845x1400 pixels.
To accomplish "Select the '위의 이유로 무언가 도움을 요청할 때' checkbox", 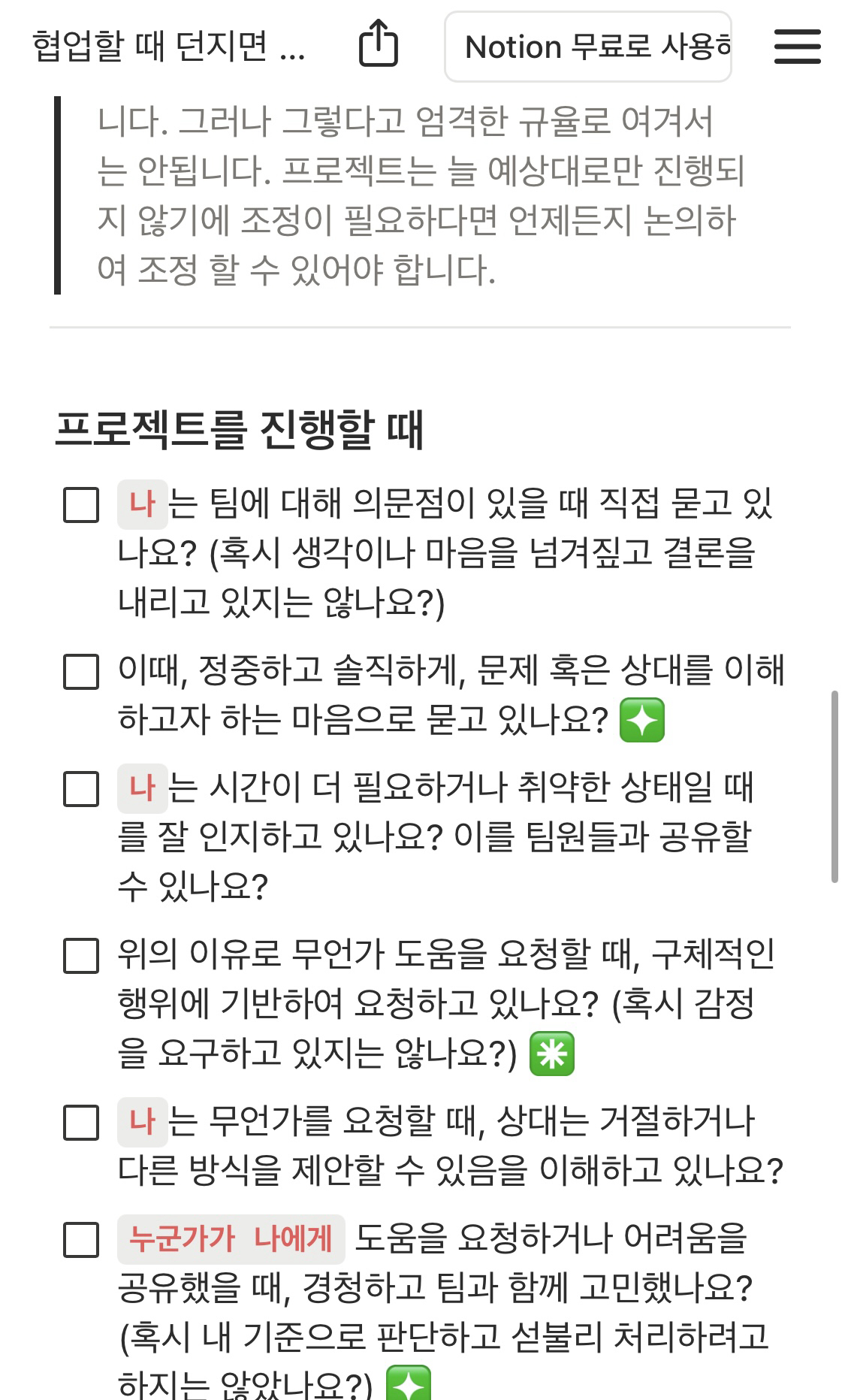I will (81, 956).
